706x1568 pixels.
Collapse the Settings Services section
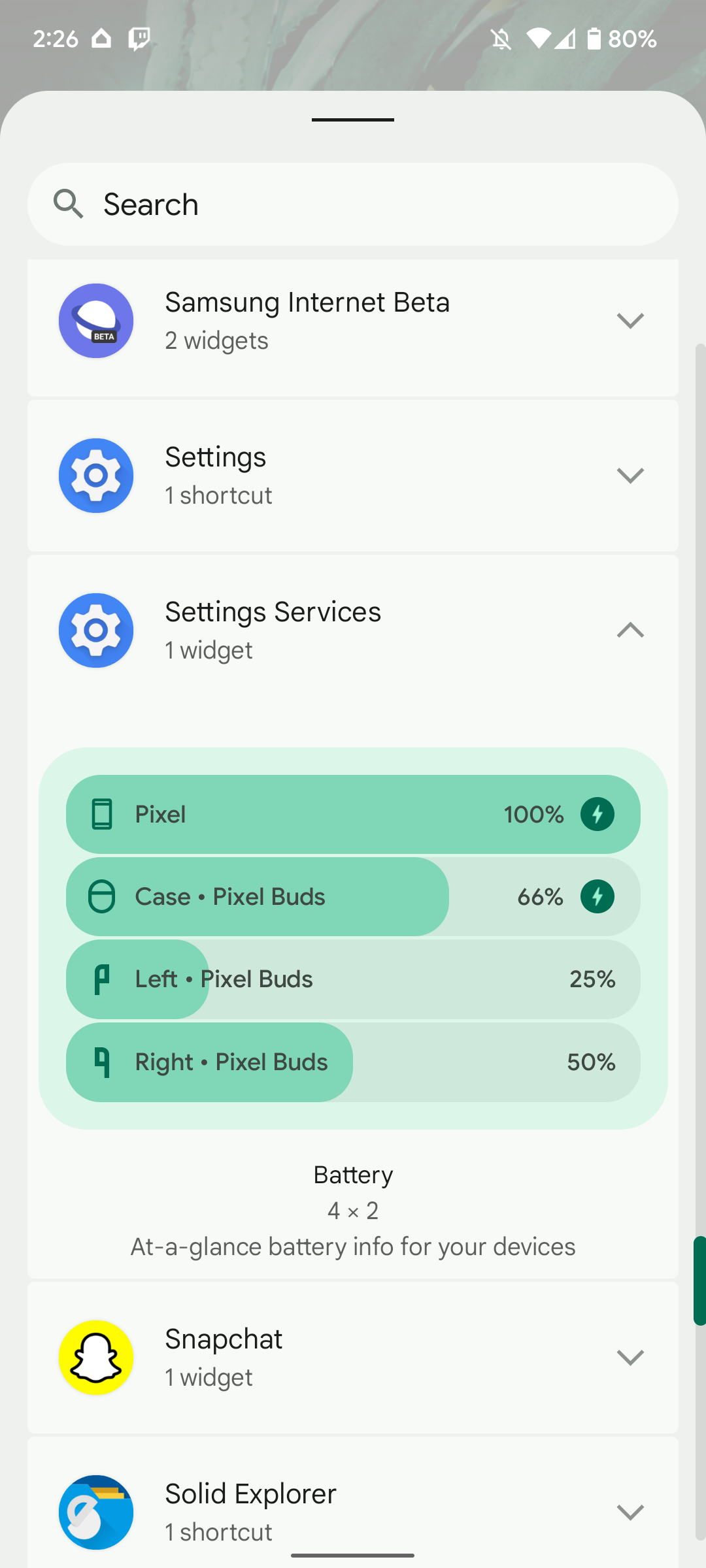tap(353, 630)
